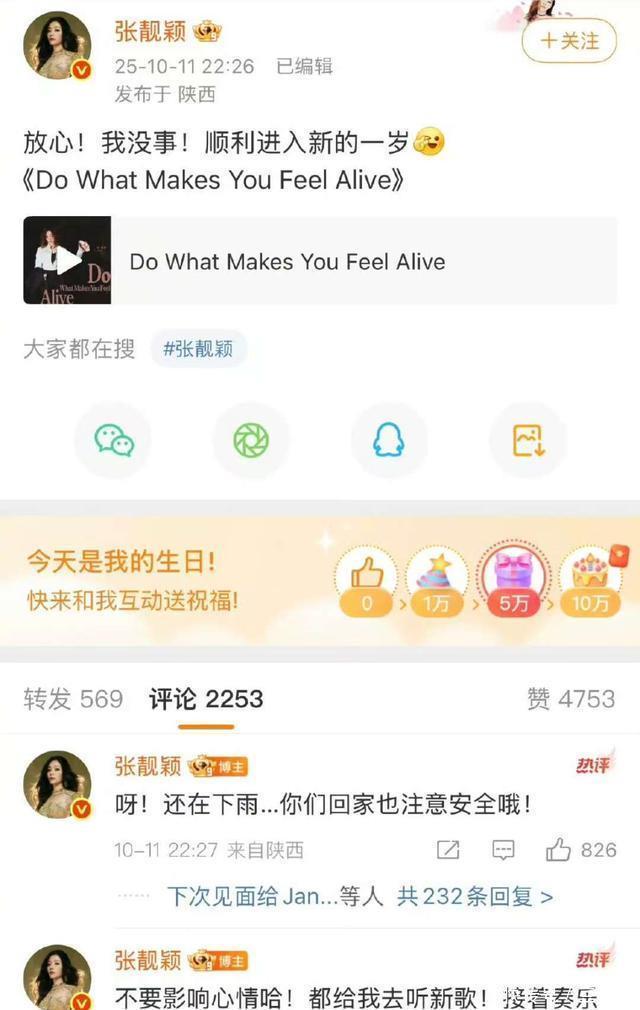This screenshot has width=640, height=1010.
Task: Share the post to WeChat
Action: (114, 440)
